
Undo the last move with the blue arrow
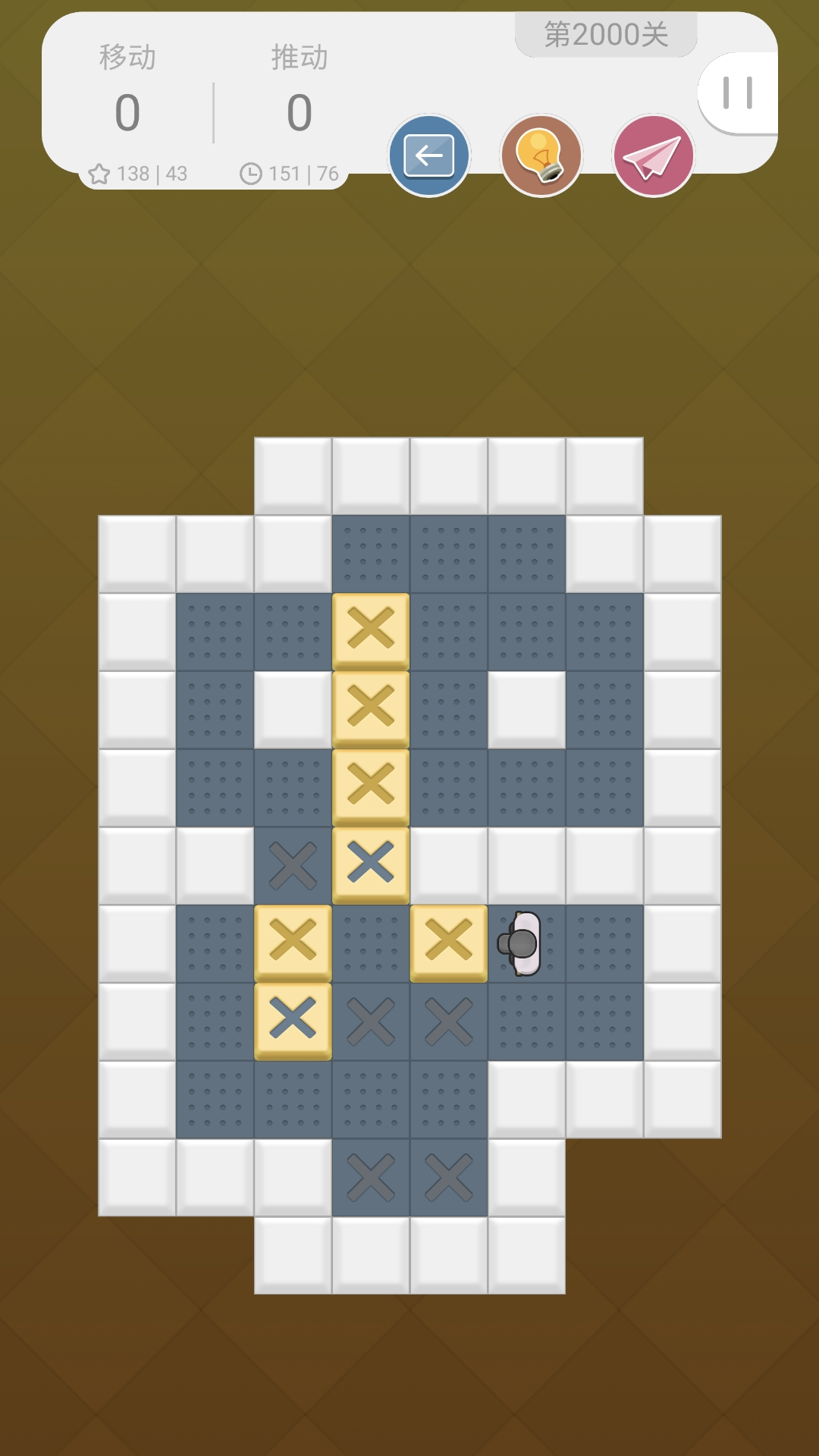(x=429, y=155)
